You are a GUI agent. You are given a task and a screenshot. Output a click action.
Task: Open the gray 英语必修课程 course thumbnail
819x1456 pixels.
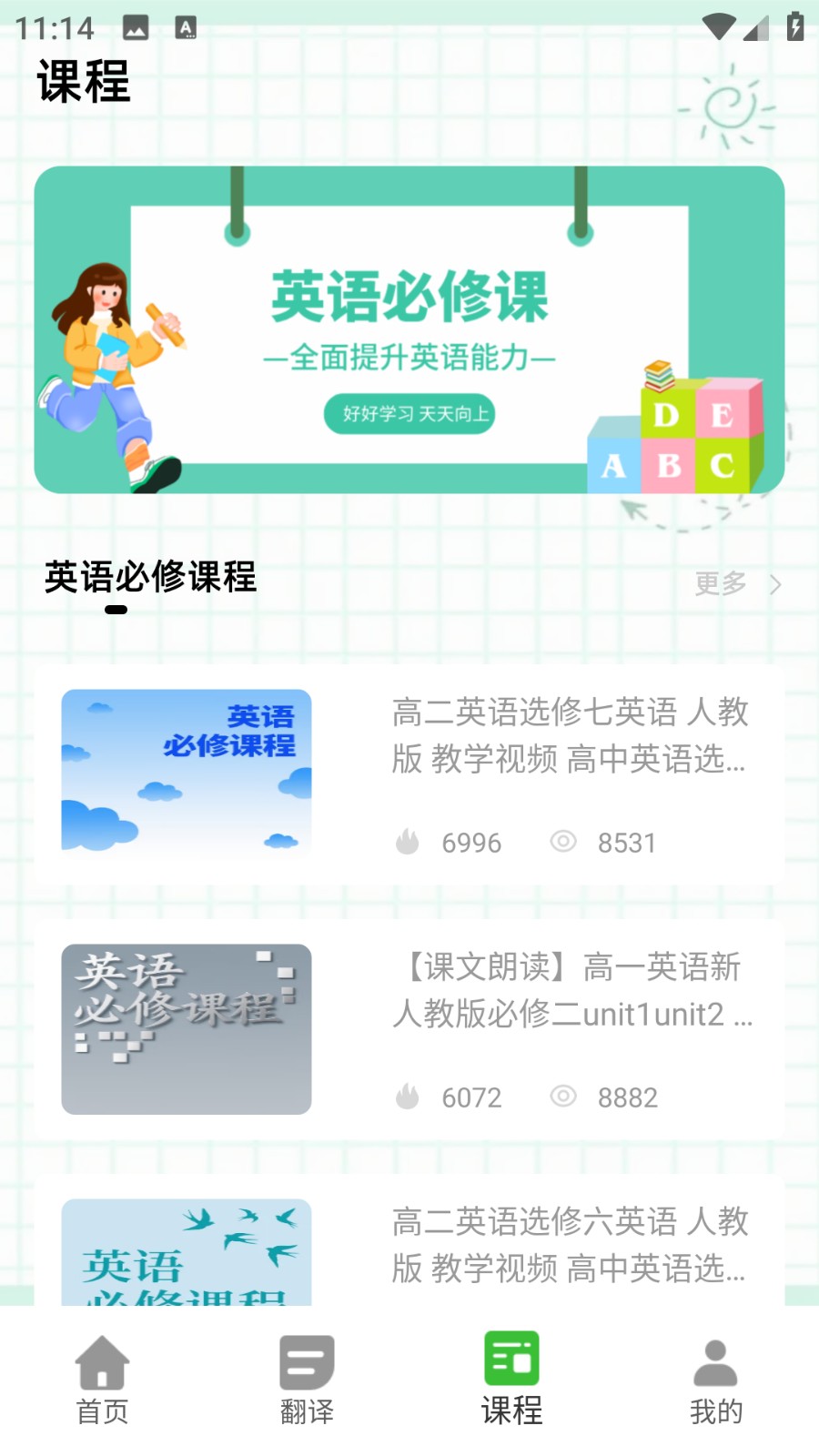185,1028
